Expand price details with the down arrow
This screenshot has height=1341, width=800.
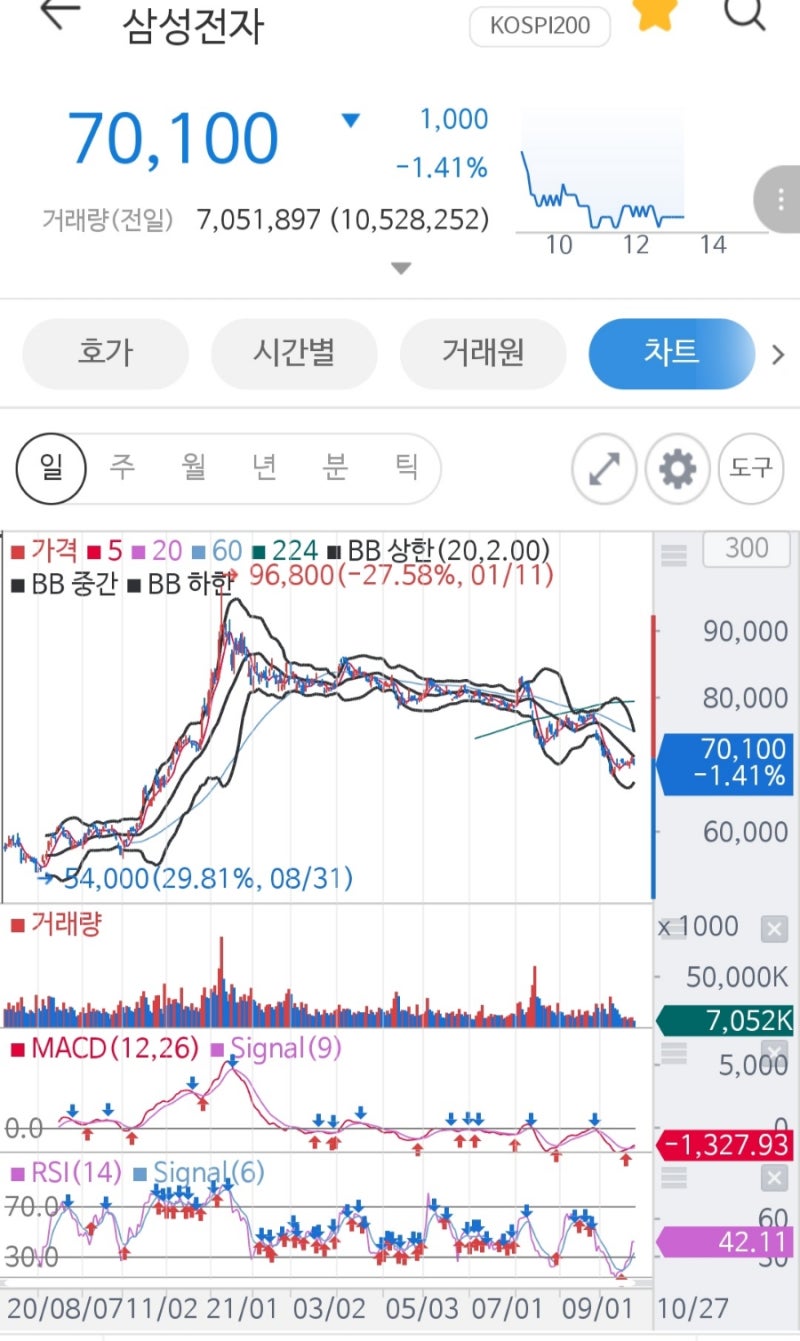point(400,268)
